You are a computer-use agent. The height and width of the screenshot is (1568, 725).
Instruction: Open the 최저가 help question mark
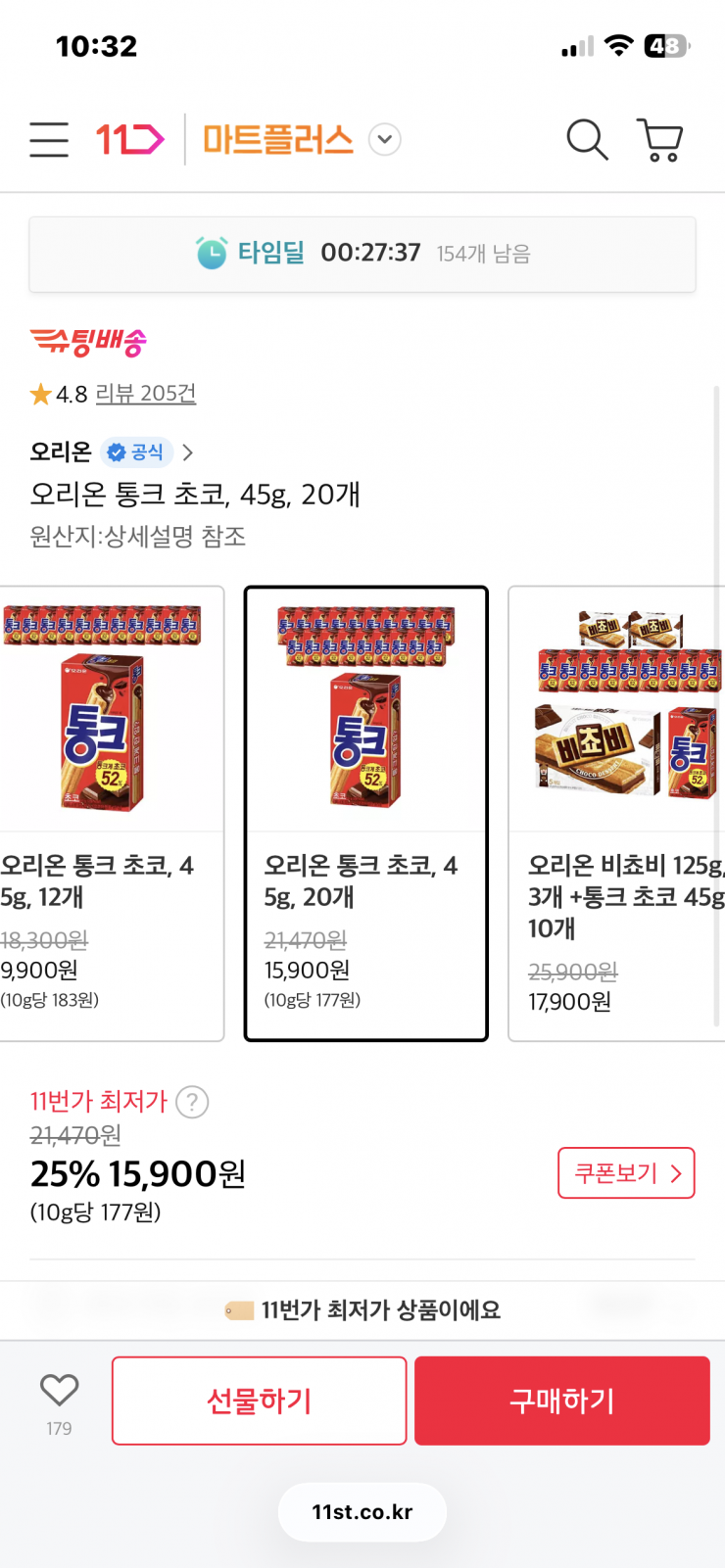[x=192, y=1102]
